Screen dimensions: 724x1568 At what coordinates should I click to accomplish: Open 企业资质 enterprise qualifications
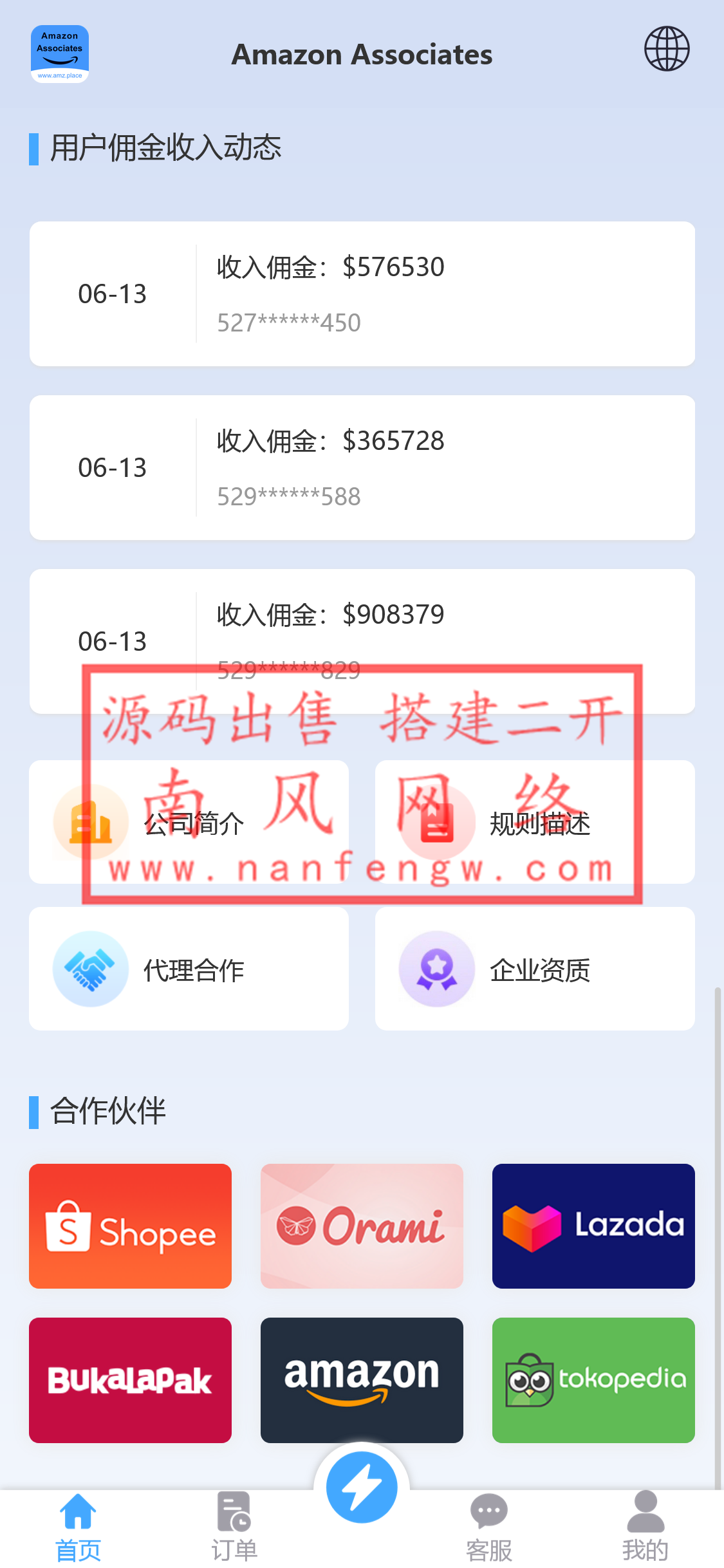pos(534,969)
